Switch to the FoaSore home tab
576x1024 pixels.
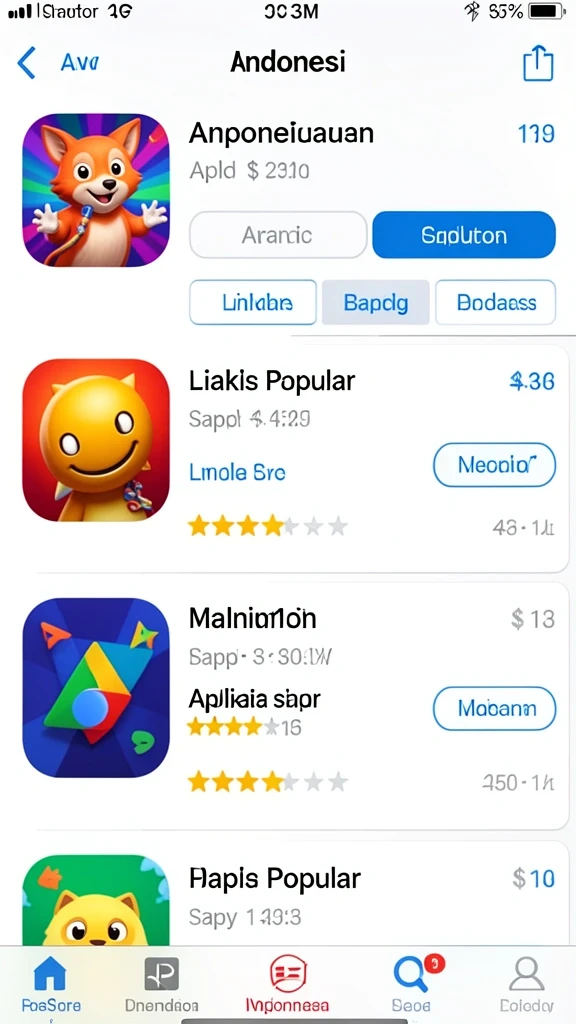click(x=50, y=985)
